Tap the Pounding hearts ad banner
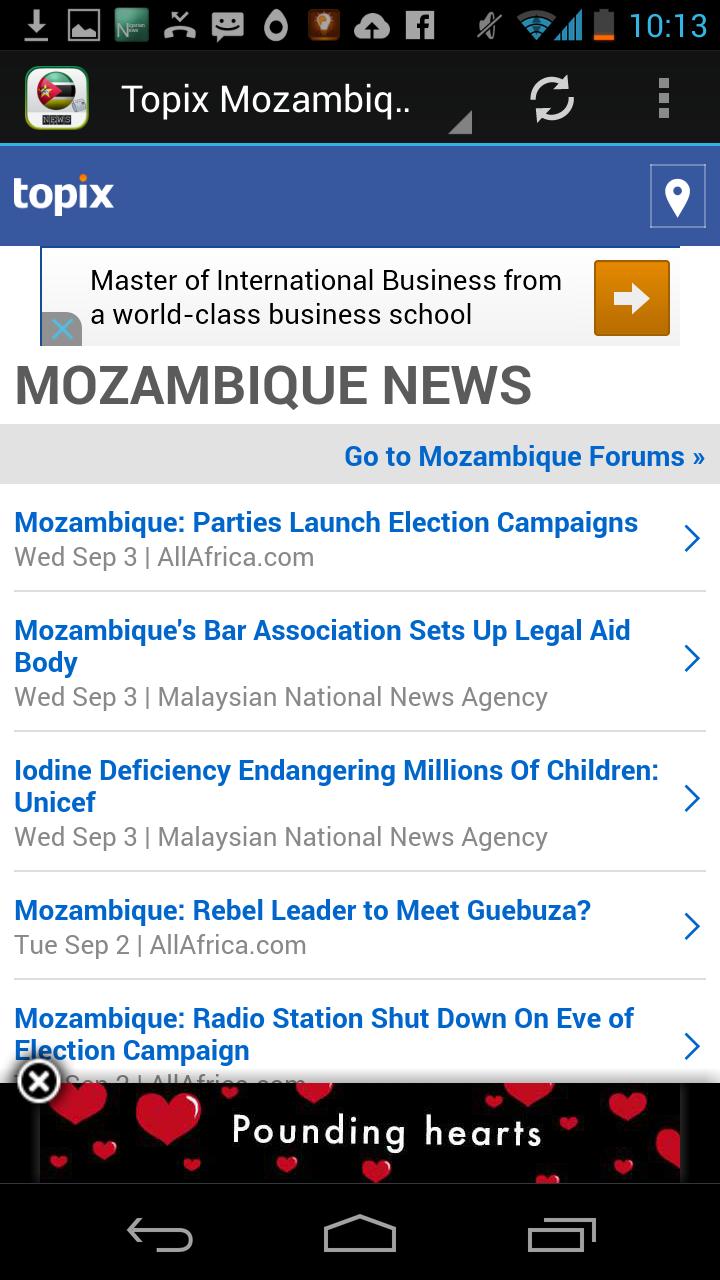The height and width of the screenshot is (1280, 720). 388,1131
